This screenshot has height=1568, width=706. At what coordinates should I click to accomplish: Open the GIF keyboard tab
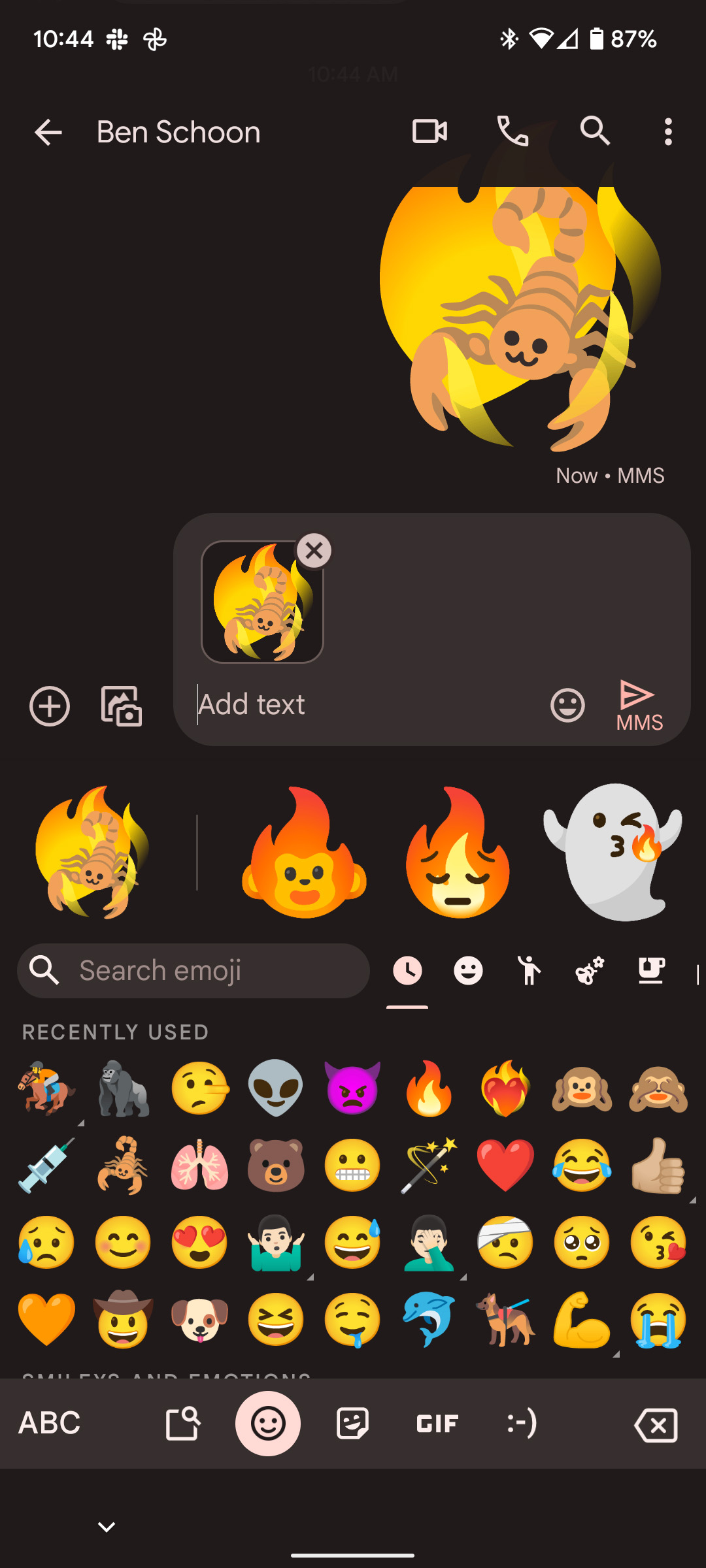437,1424
